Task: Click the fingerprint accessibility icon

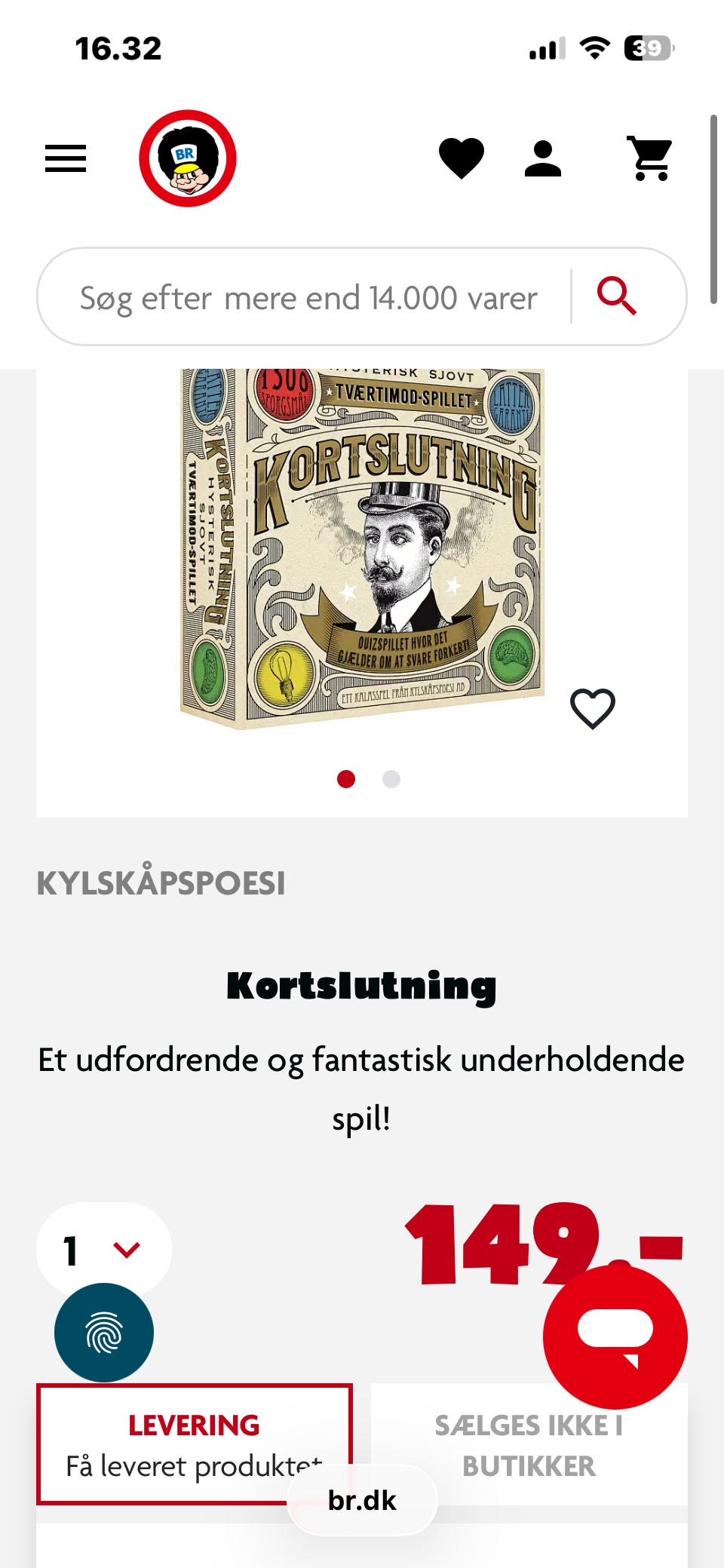Action: pyautogui.click(x=106, y=1333)
